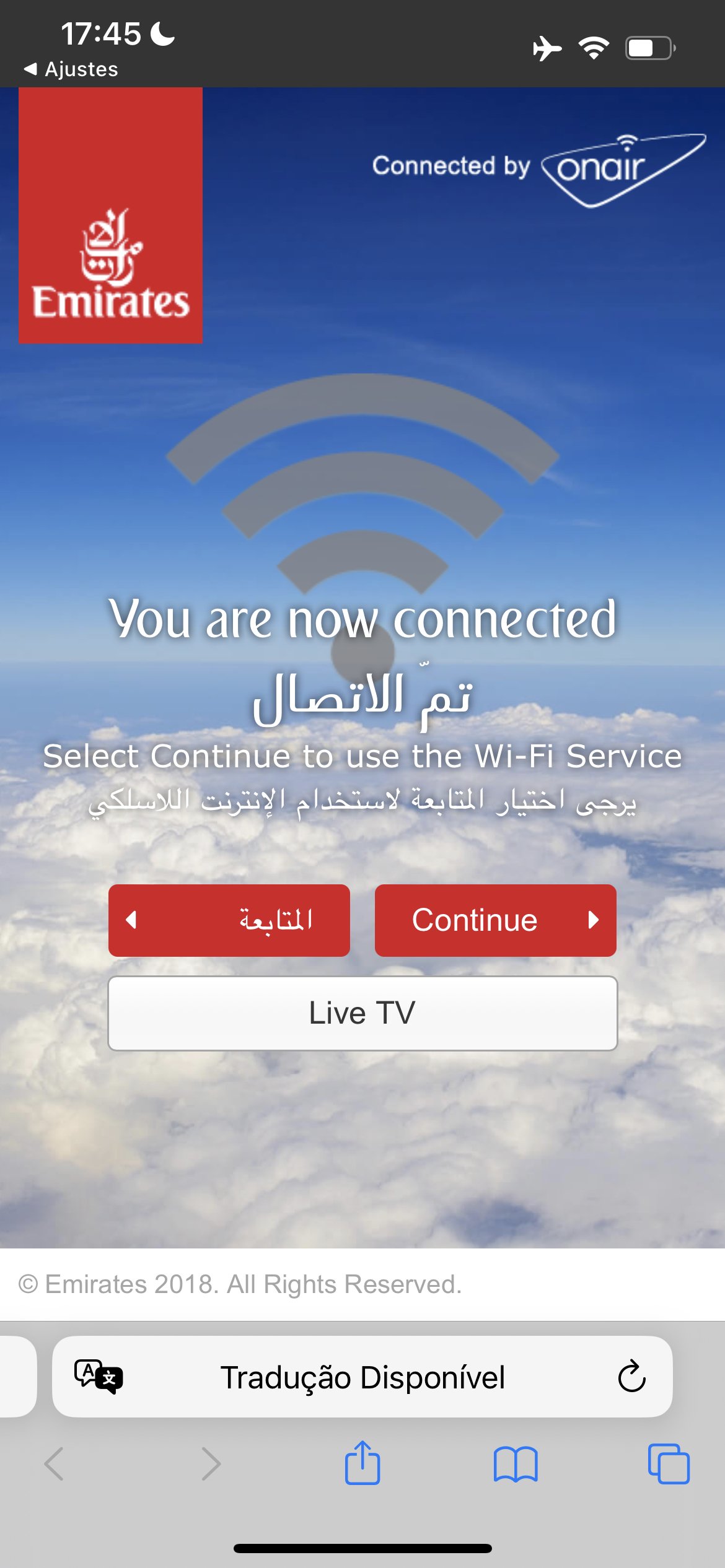725x1568 pixels.
Task: Open the page translation options icon
Action: (99, 1377)
